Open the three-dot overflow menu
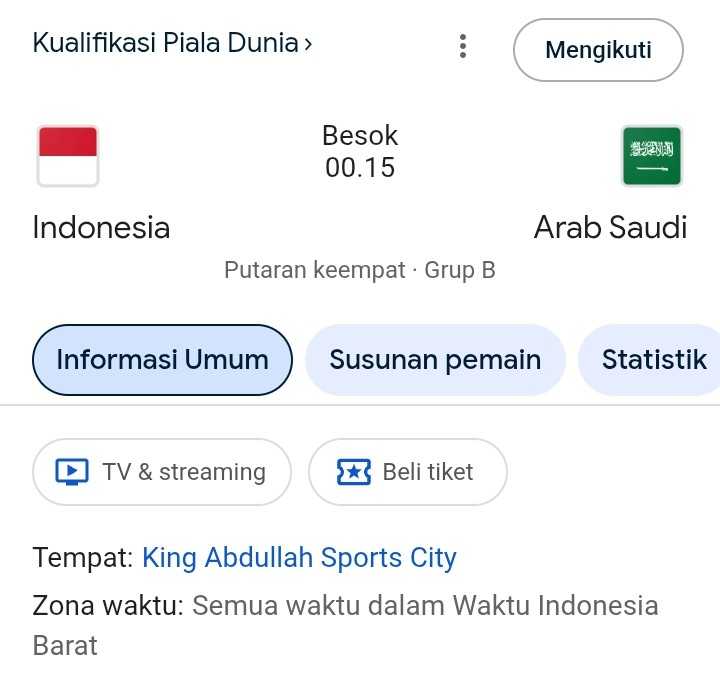This screenshot has width=720, height=674. point(462,46)
